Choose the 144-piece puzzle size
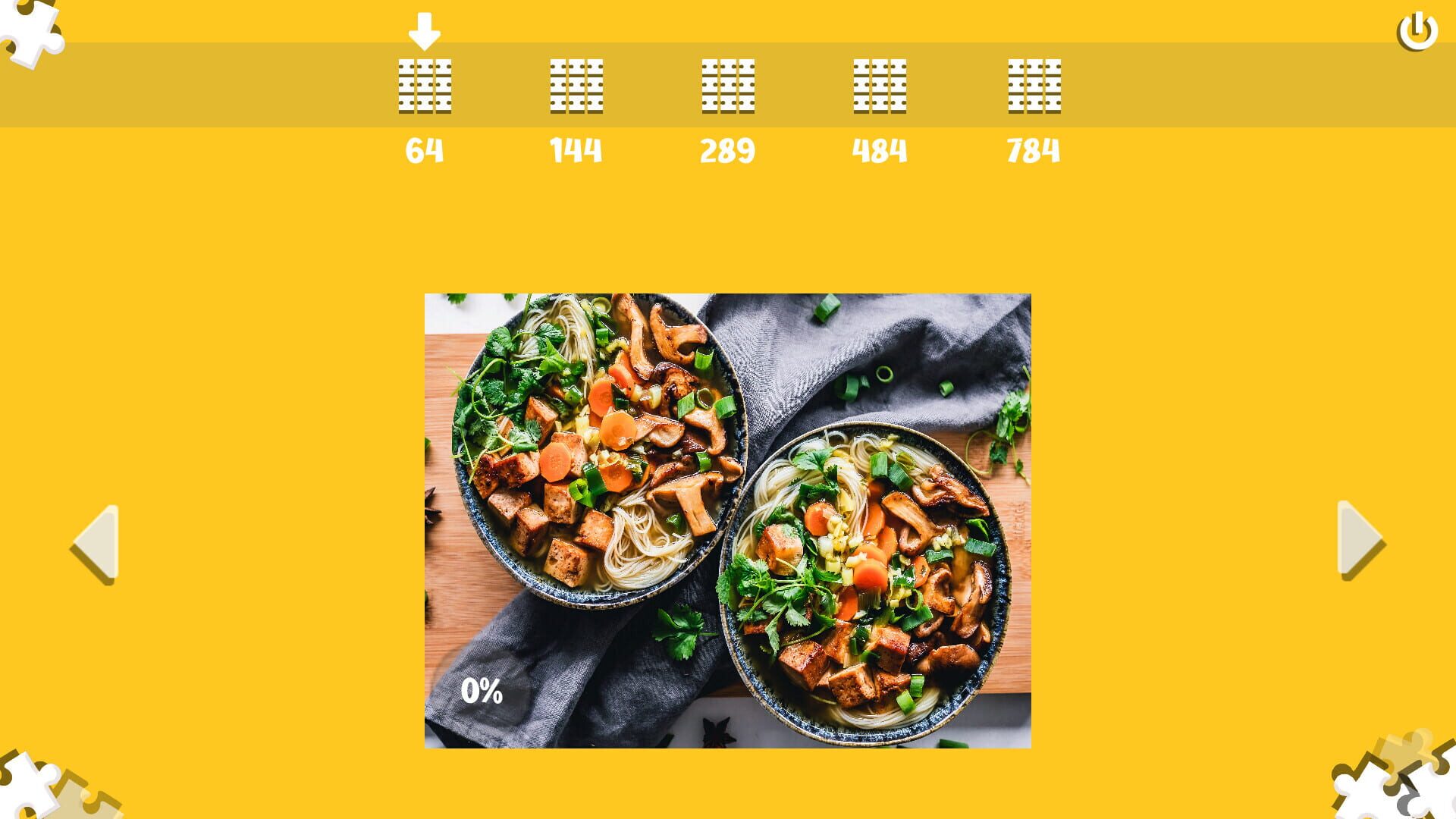 576,86
